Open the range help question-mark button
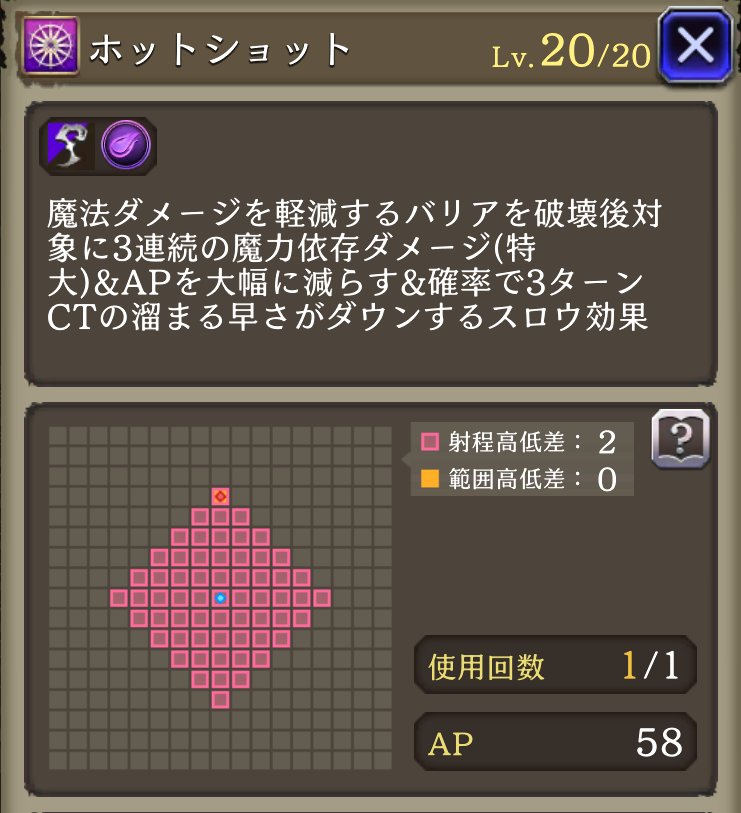This screenshot has width=741, height=813. 680,438
